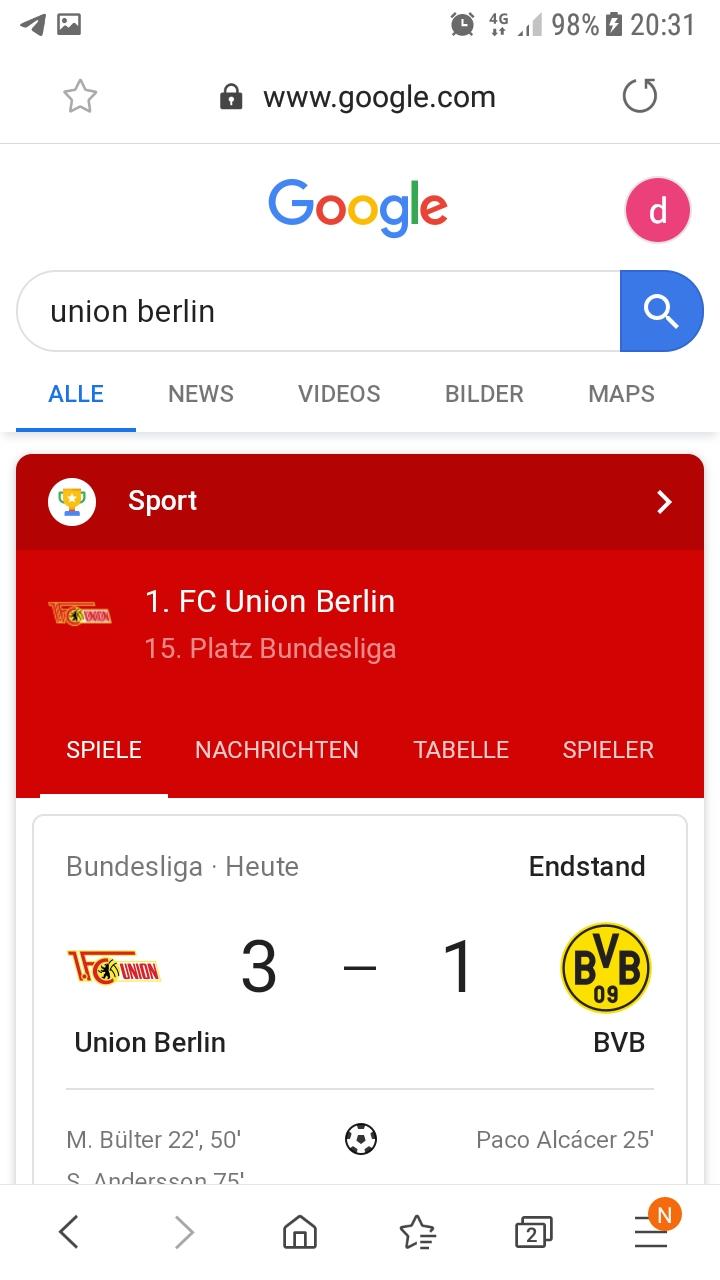Go to the browser home page
Image resolution: width=720 pixels, height=1280 pixels.
pyautogui.click(x=299, y=1232)
